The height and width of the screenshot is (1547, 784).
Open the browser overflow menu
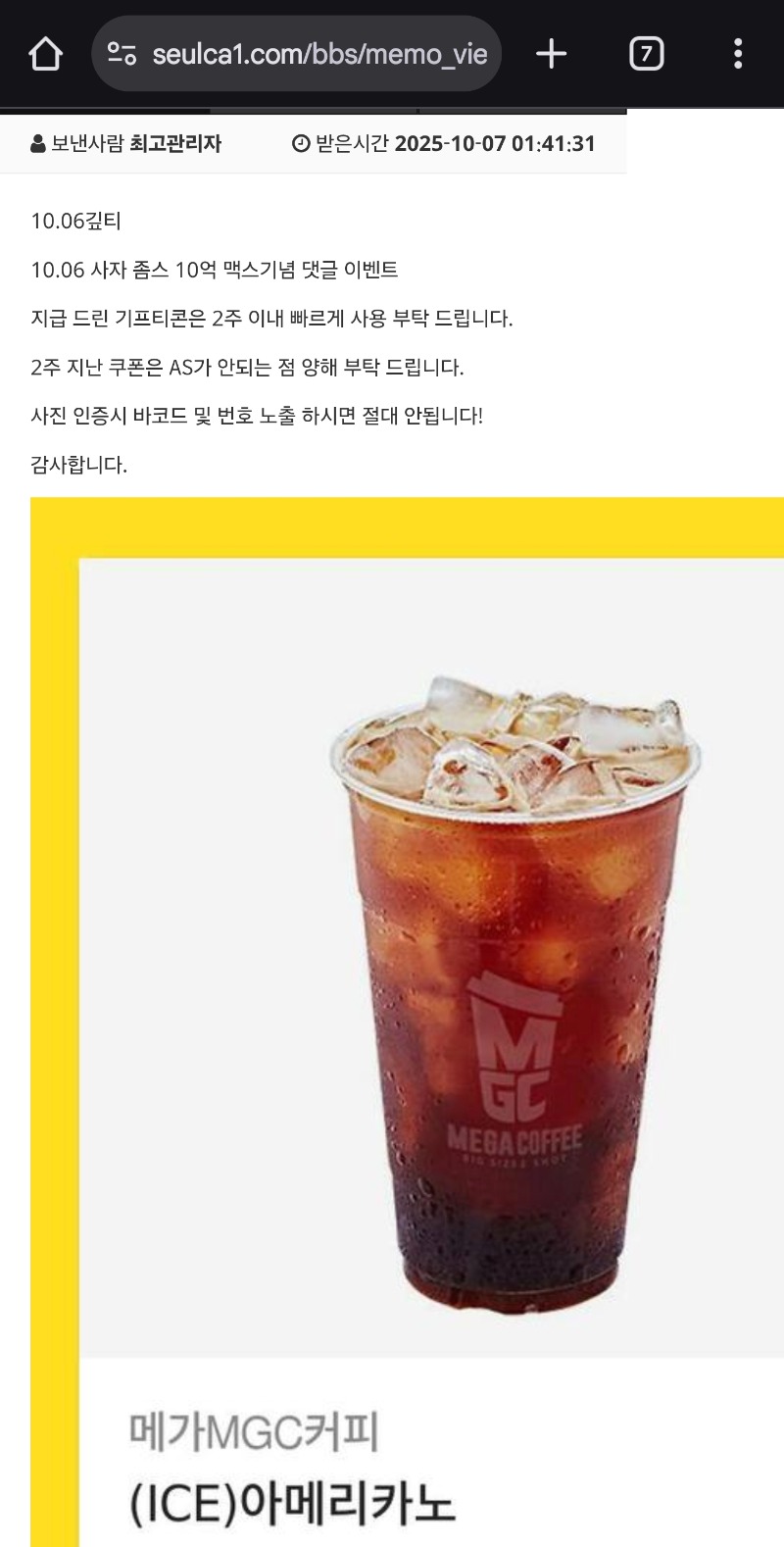[x=737, y=54]
